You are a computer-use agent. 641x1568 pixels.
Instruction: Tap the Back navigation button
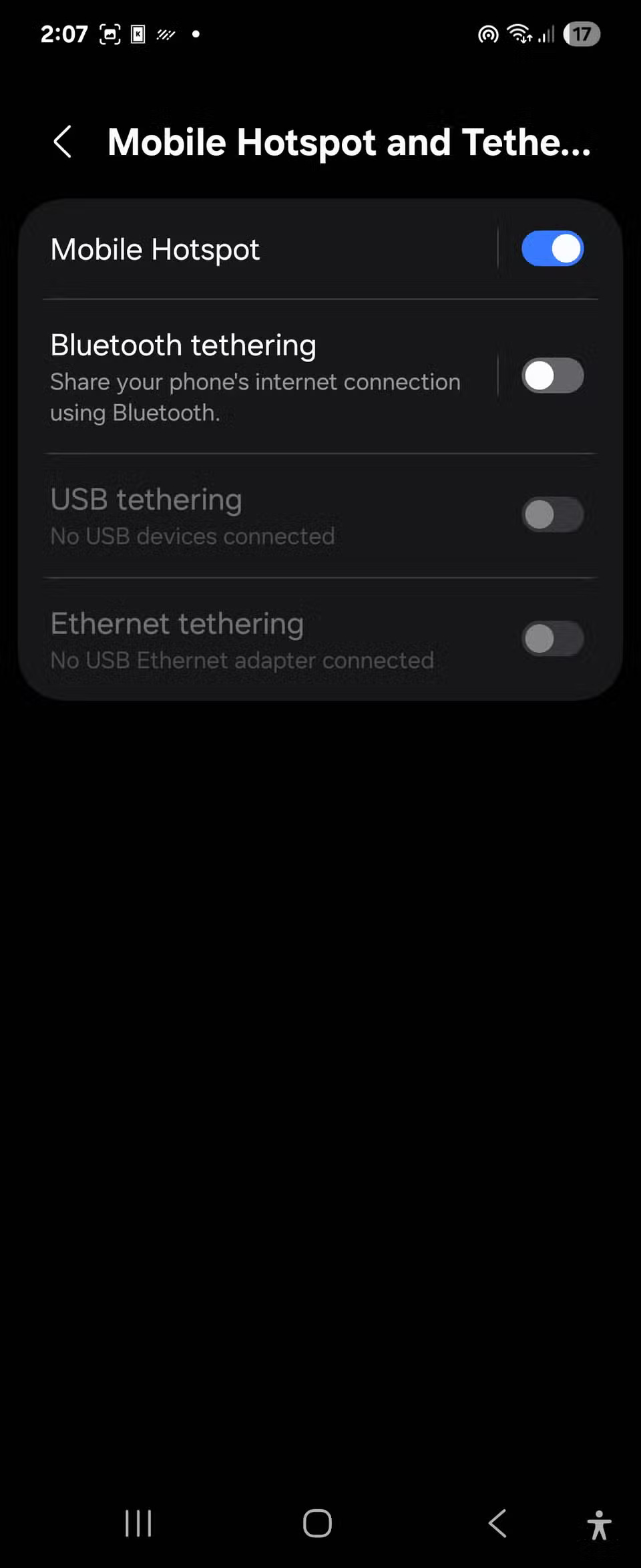coord(497,1523)
